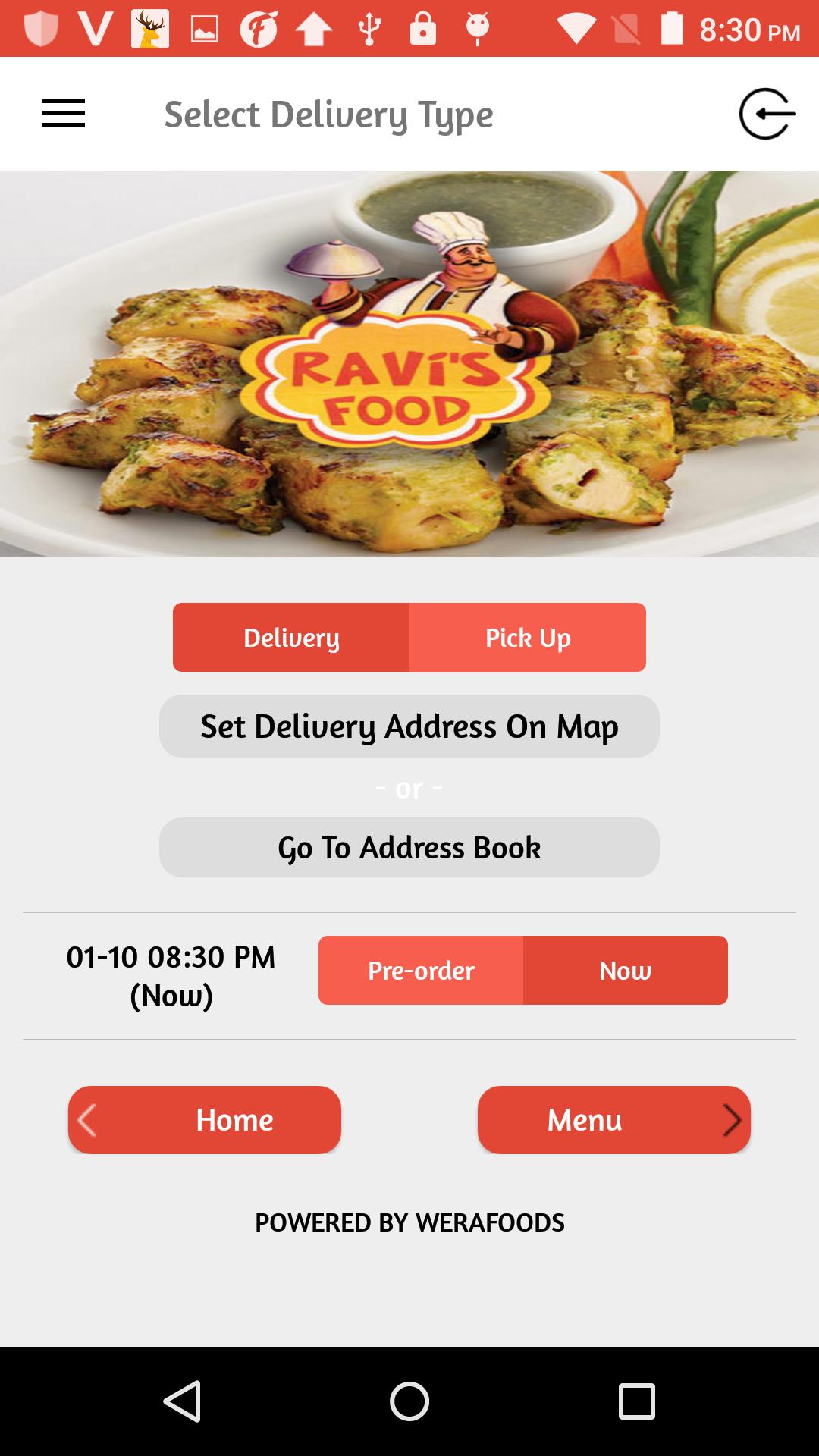Select Now as the order time
This screenshot has width=819, height=1456.
click(625, 971)
